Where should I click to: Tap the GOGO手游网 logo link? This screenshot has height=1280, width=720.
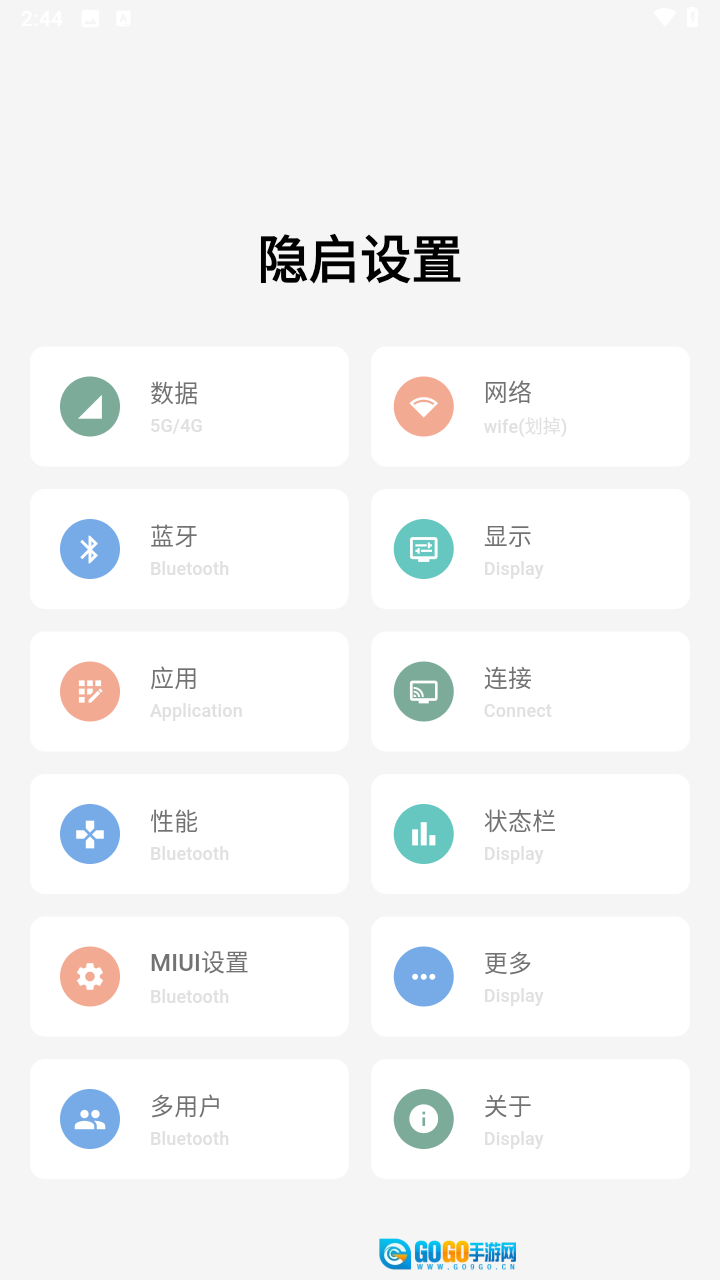tap(452, 1250)
